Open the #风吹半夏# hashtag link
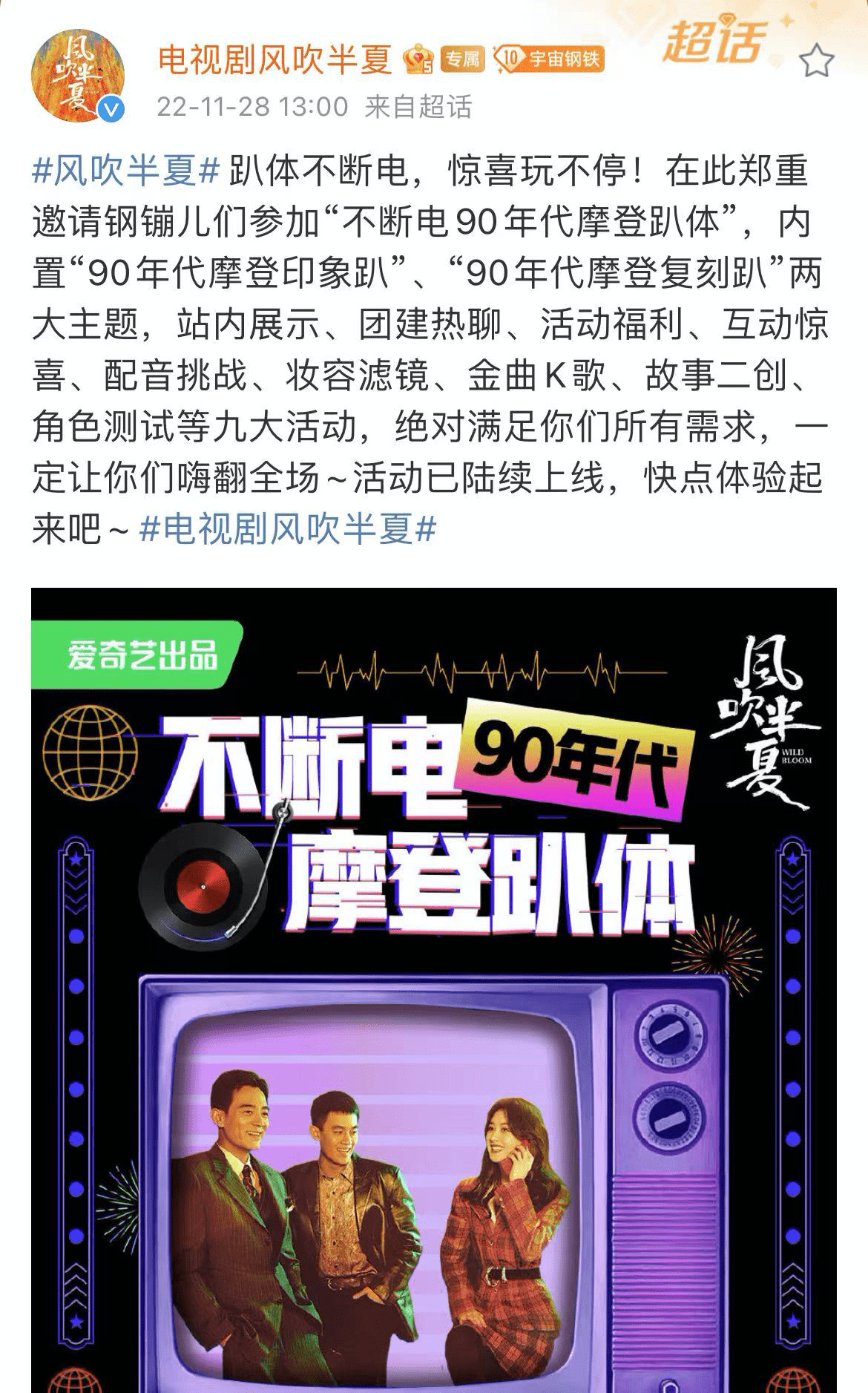This screenshot has width=868, height=1393. point(126,172)
